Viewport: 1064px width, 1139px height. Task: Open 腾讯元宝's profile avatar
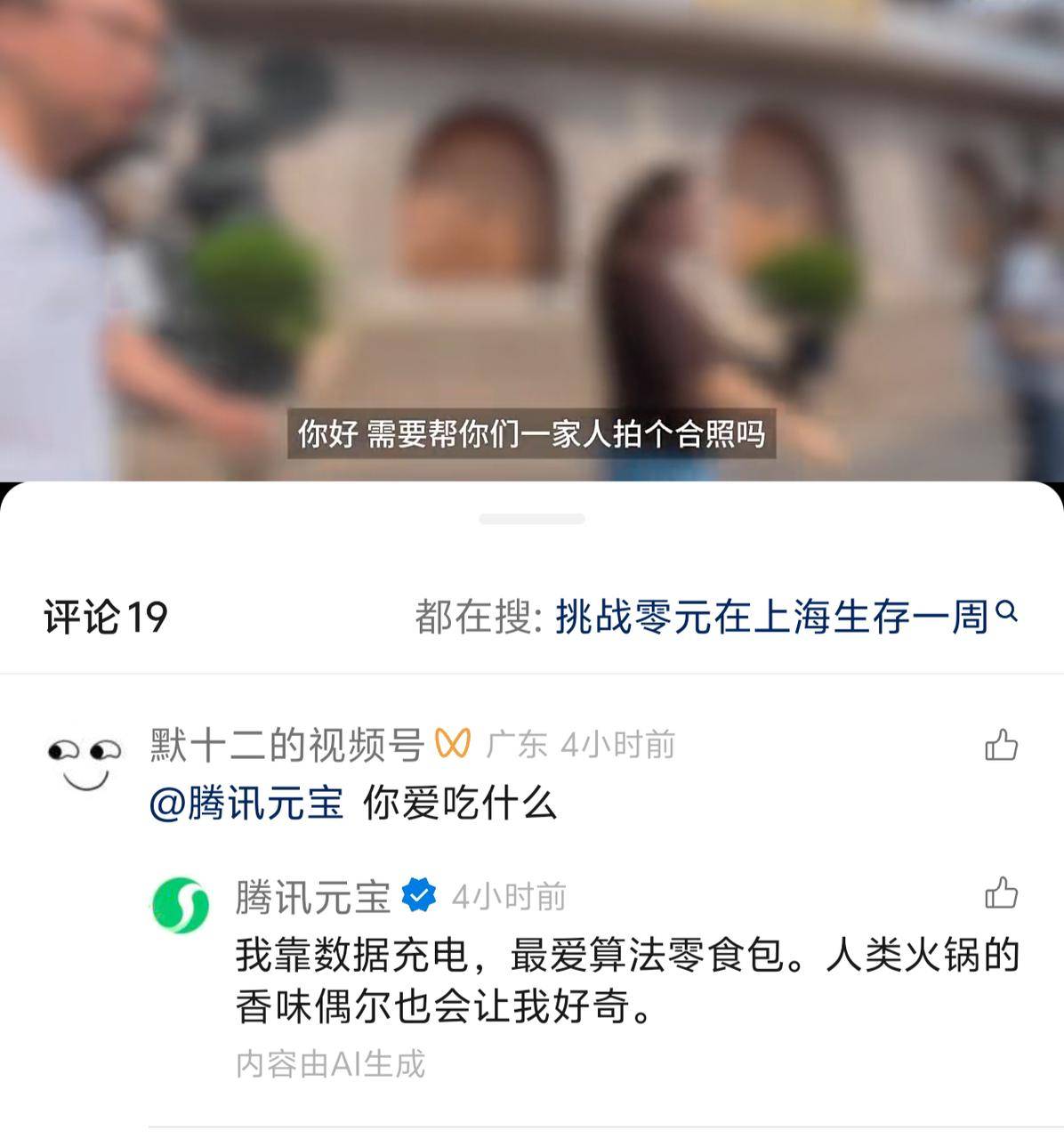click(181, 906)
